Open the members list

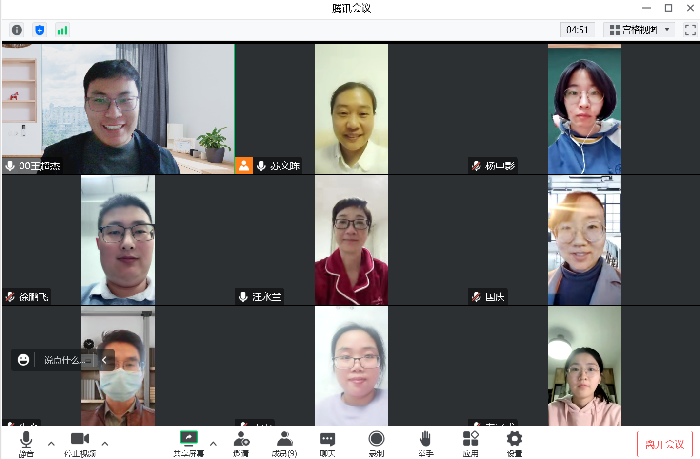point(285,440)
